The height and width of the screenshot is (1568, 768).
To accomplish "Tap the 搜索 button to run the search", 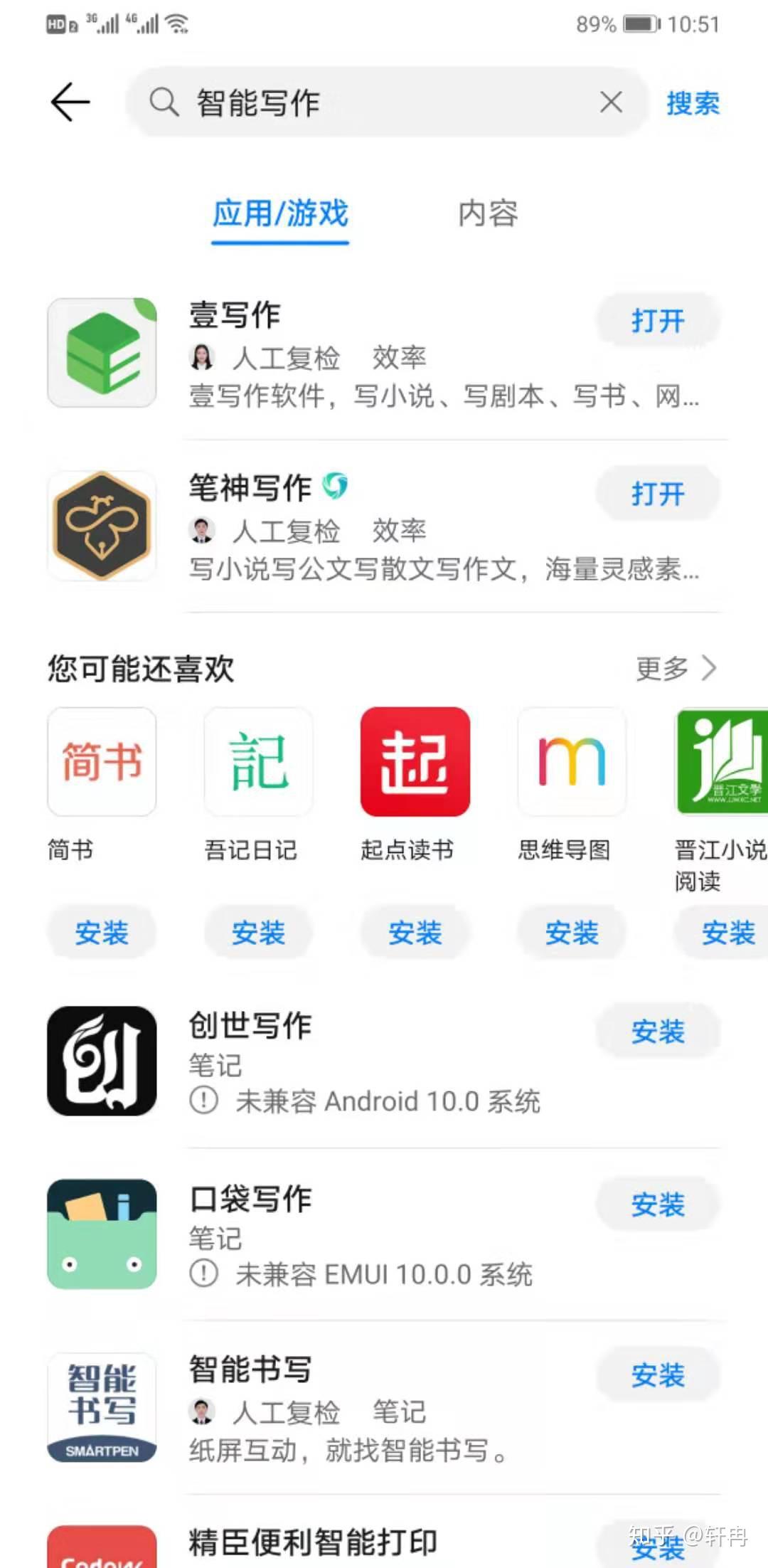I will (693, 103).
